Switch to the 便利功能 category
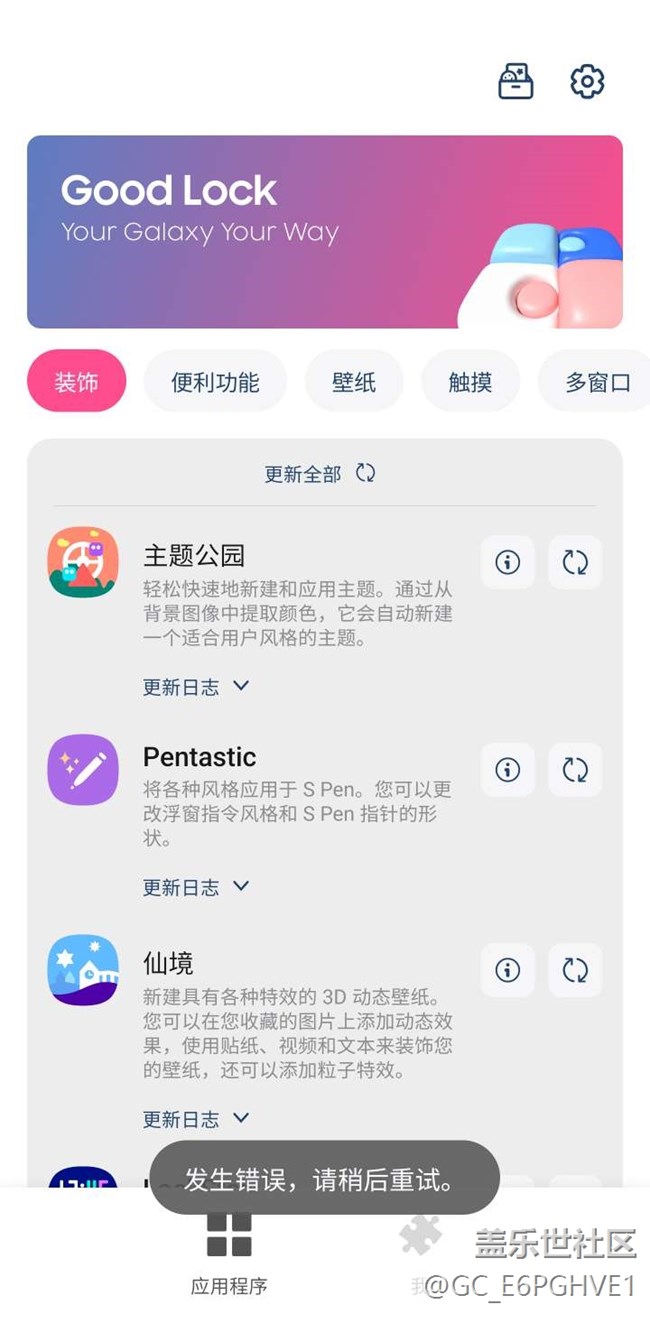Image resolution: width=650 pixels, height=1323 pixels. coord(215,381)
